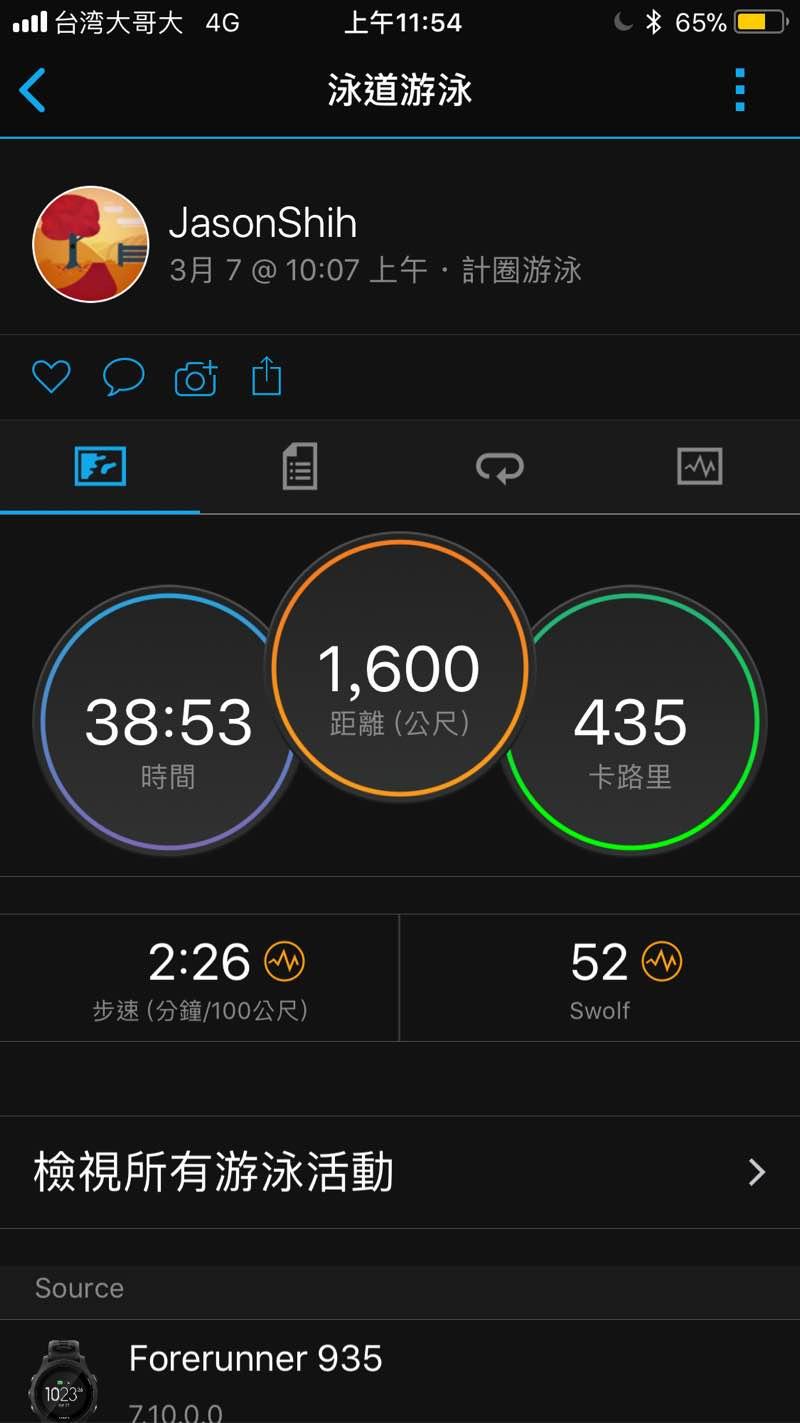Share this swimming activity
The image size is (800, 1423).
(x=266, y=378)
